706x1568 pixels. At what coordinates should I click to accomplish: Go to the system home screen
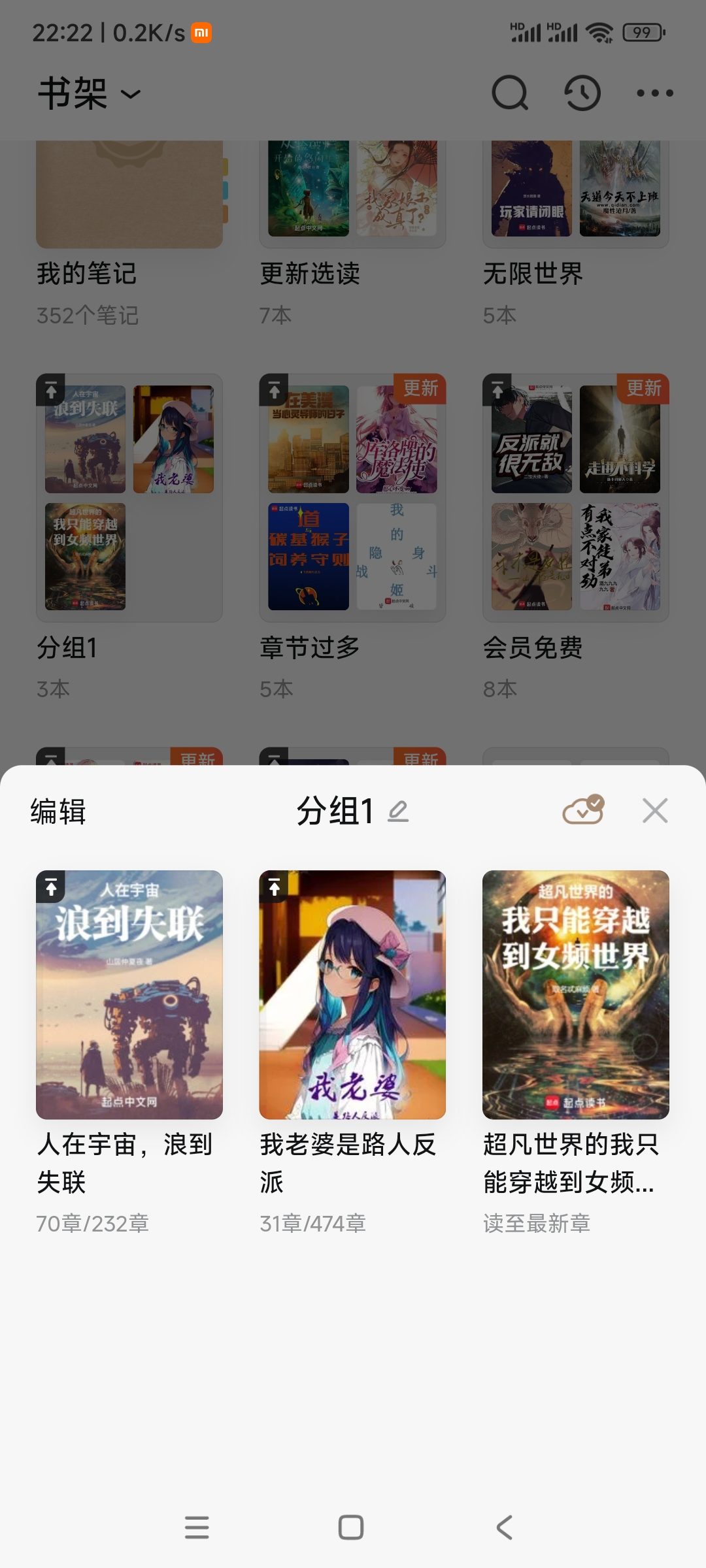pos(351,1527)
